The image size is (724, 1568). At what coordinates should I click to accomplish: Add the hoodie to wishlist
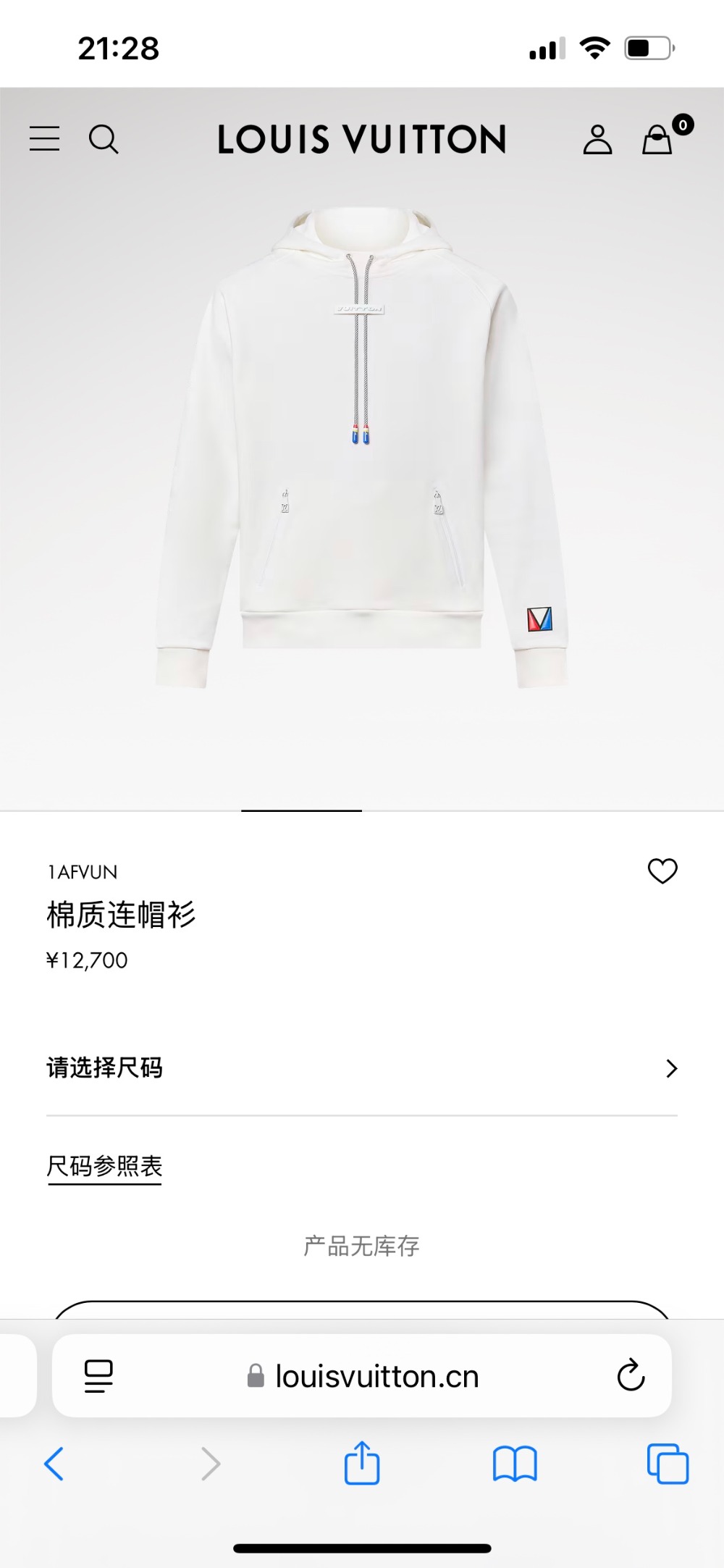[662, 871]
